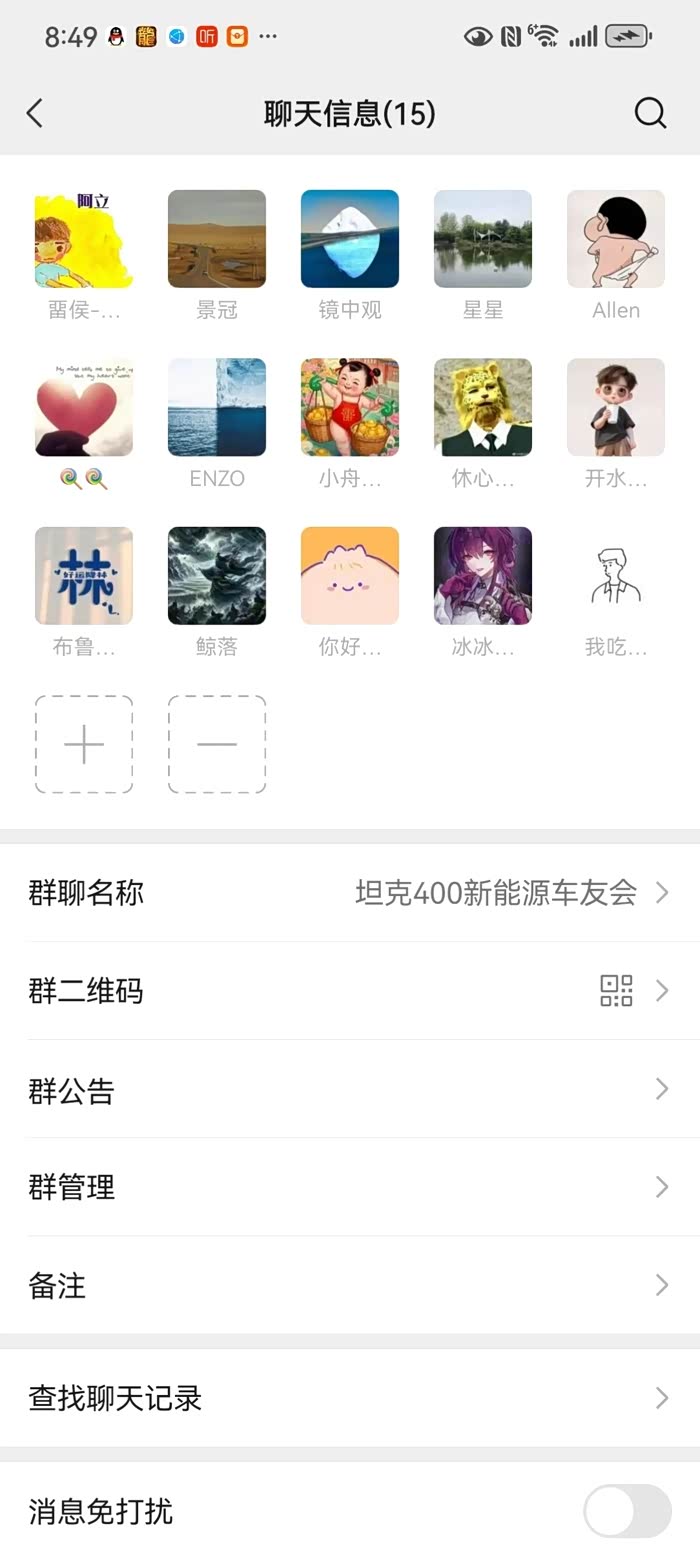Enter group management settings
Viewport: 700px width, 1557px height.
coord(350,1187)
